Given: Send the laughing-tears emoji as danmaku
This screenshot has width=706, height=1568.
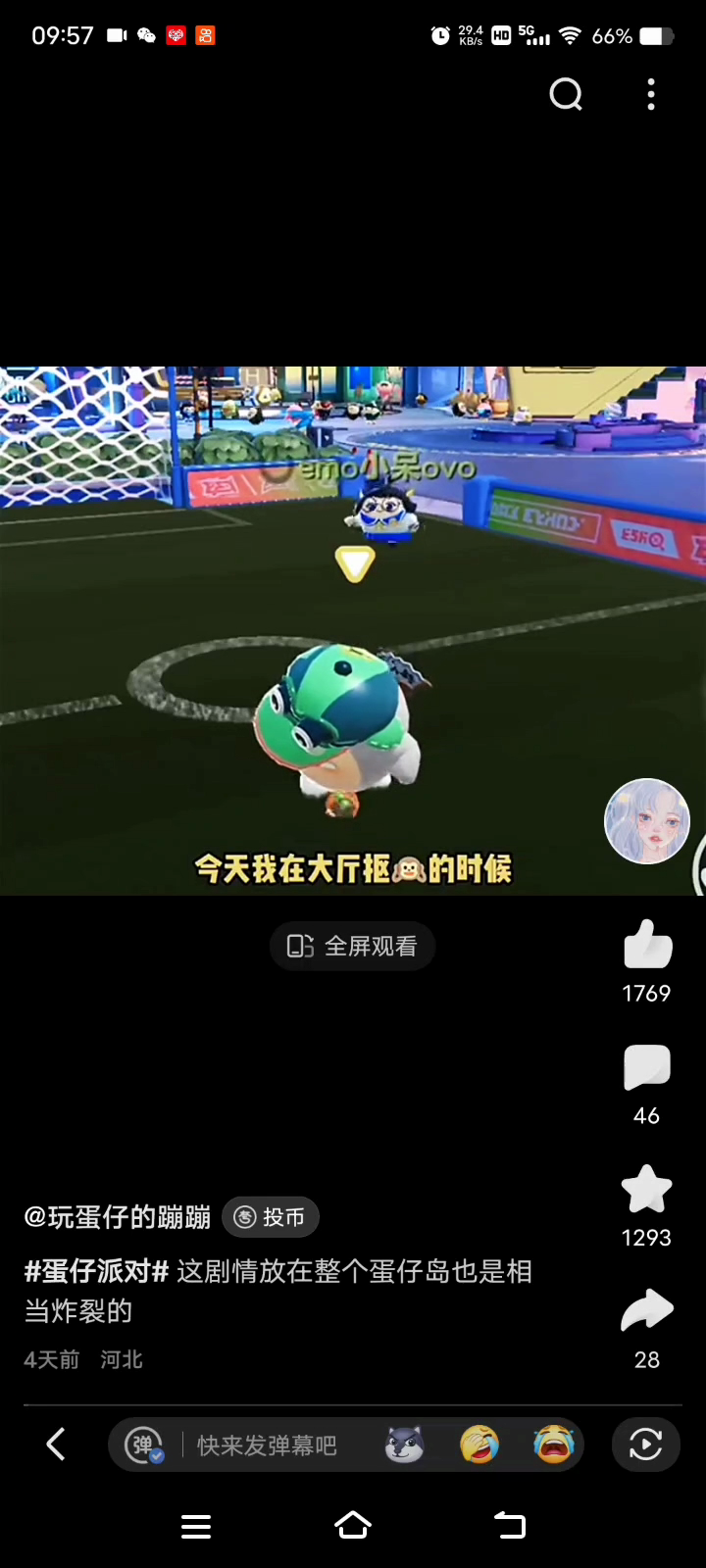Looking at the screenshot, I should 479,1445.
